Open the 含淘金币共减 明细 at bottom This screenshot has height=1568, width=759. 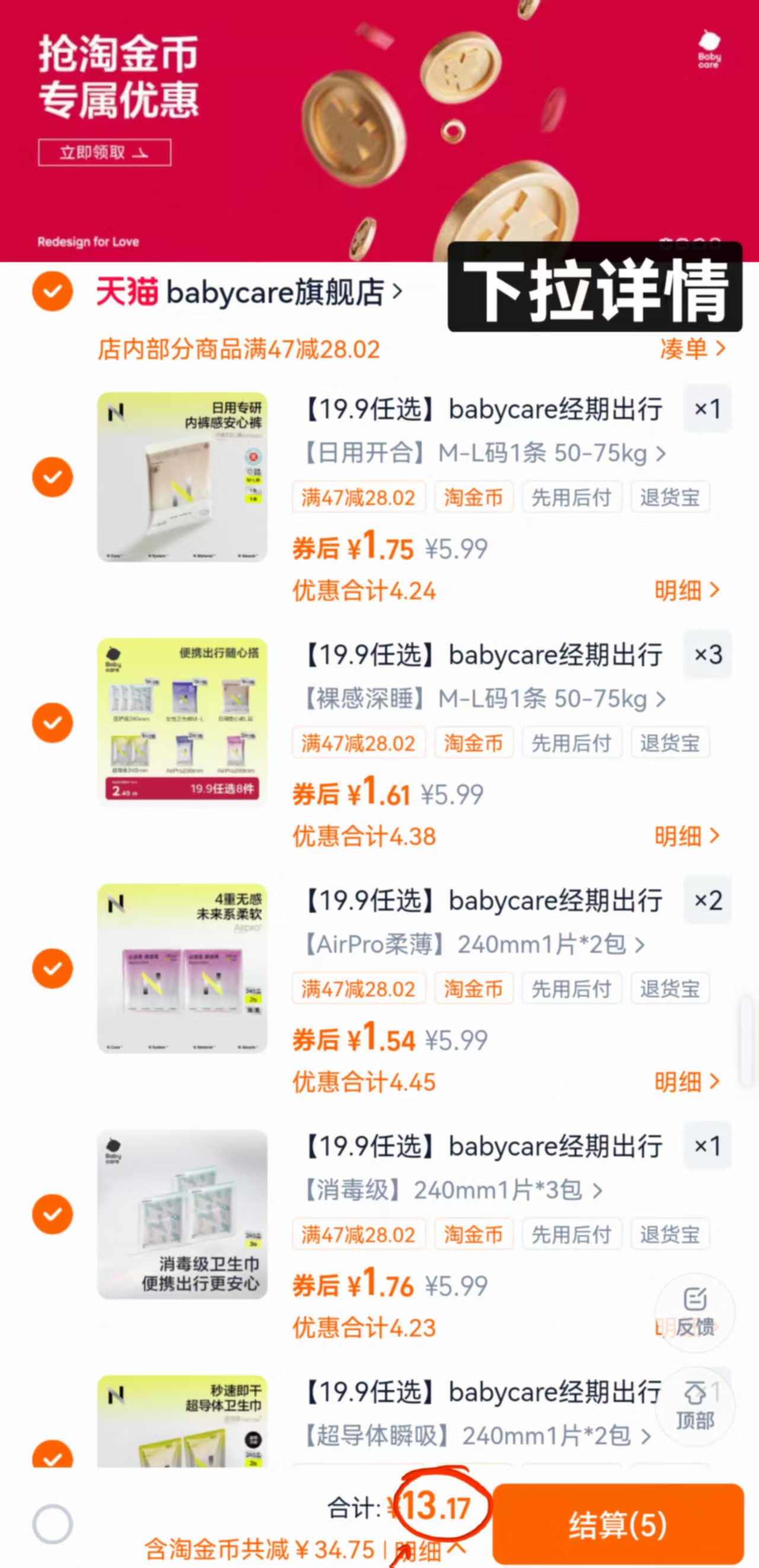(420, 1550)
